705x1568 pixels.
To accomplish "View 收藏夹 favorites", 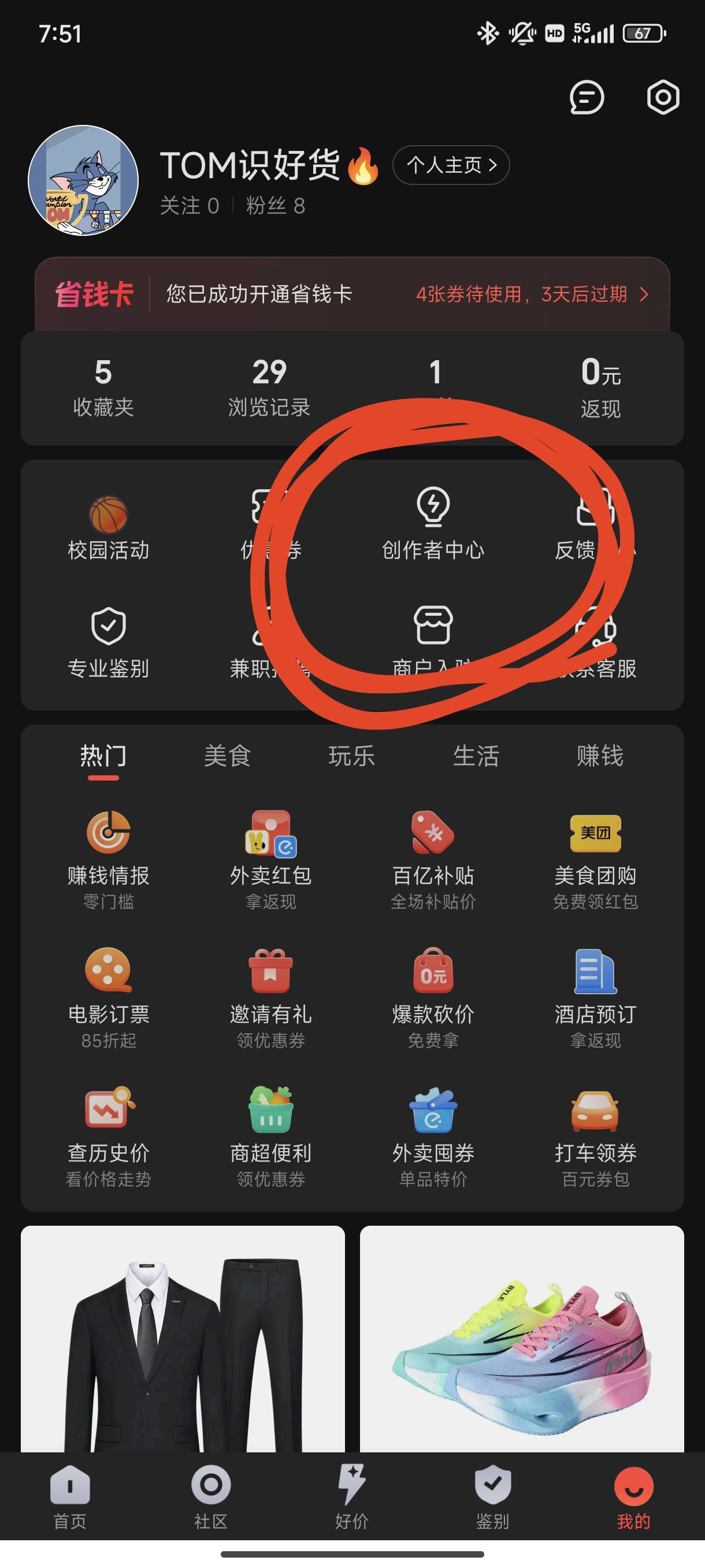I will [x=103, y=388].
